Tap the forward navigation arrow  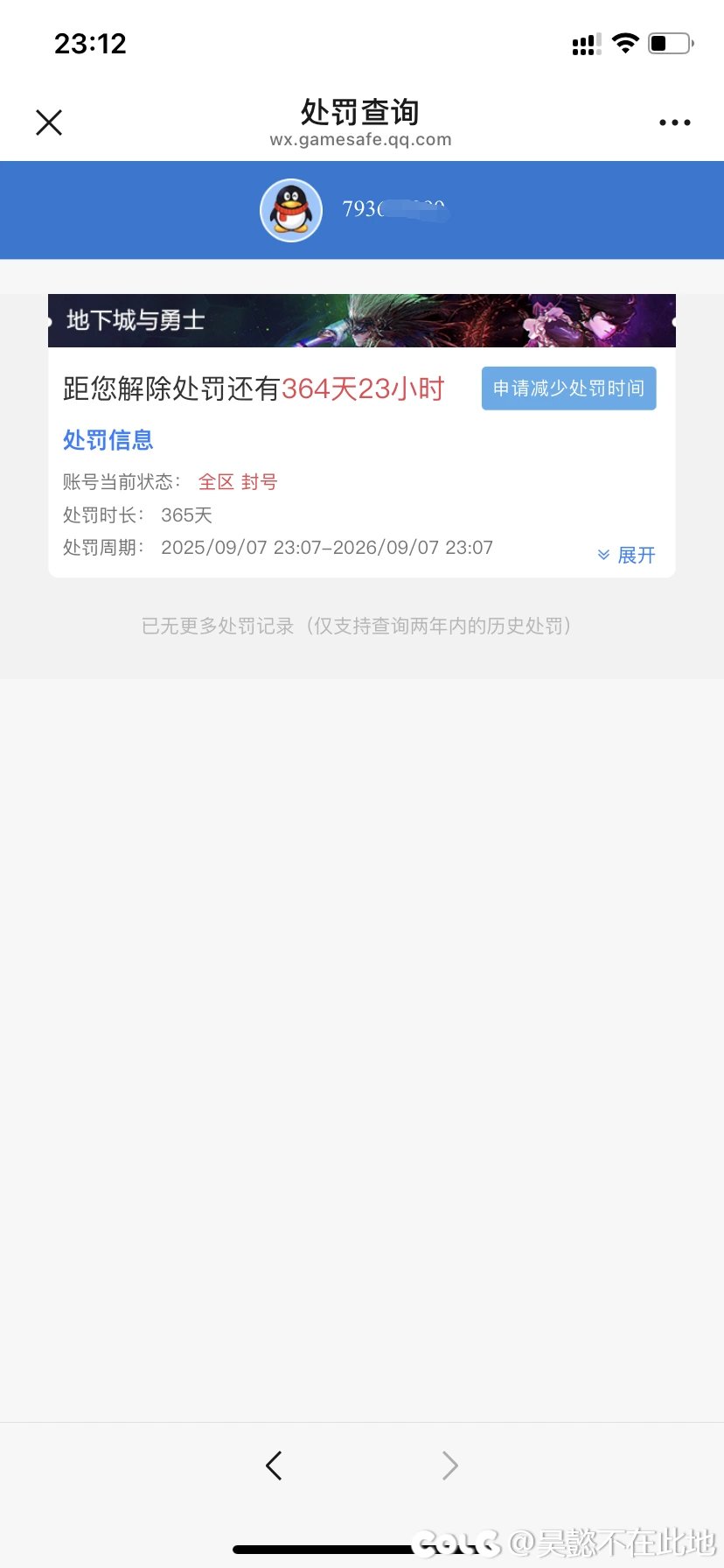pyautogui.click(x=449, y=1466)
